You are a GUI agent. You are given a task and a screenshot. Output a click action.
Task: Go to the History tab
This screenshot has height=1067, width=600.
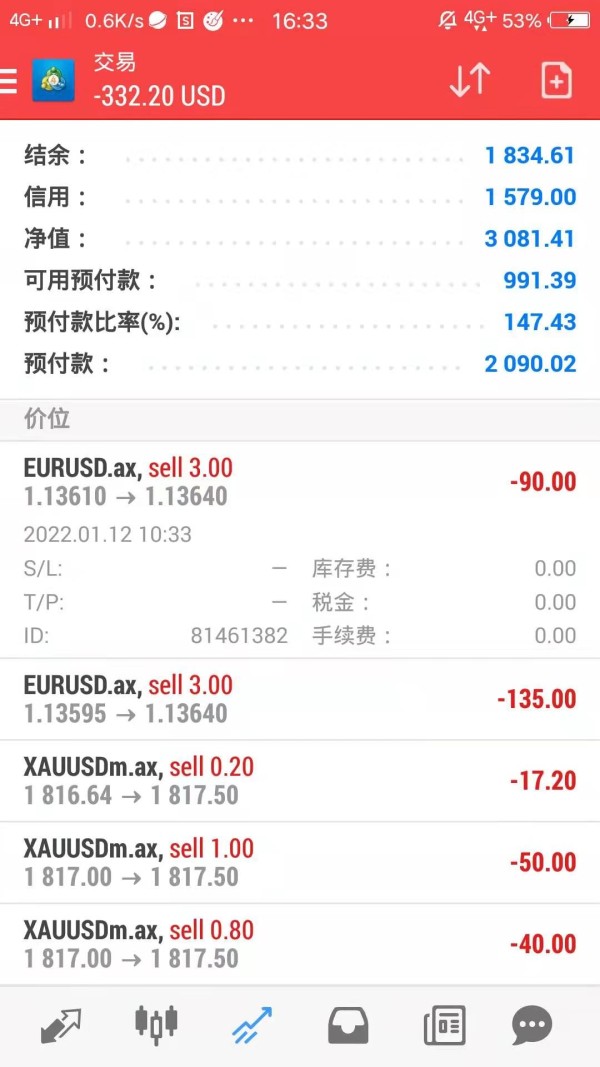point(348,1025)
